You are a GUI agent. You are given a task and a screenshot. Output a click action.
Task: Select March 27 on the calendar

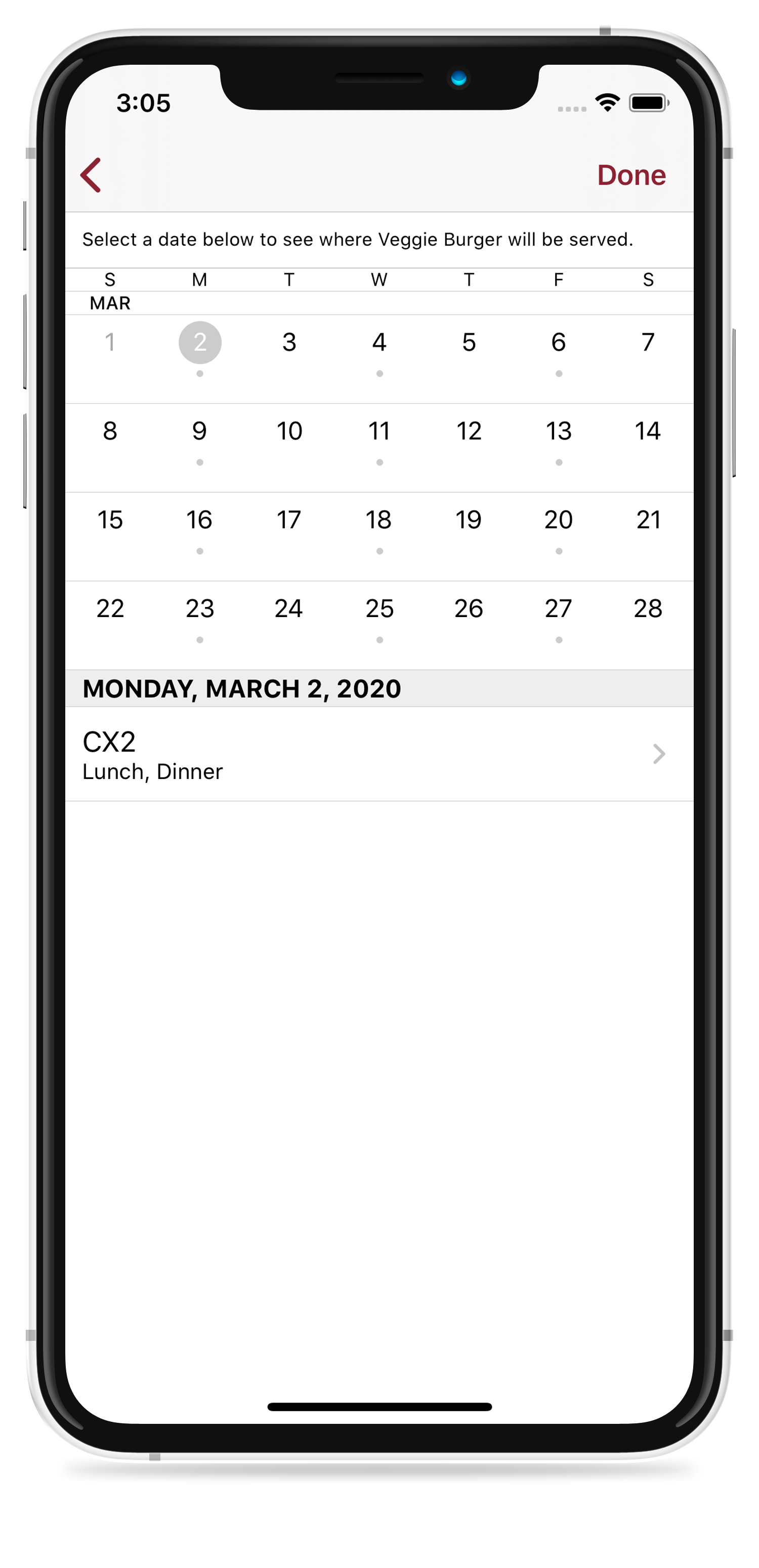(558, 609)
